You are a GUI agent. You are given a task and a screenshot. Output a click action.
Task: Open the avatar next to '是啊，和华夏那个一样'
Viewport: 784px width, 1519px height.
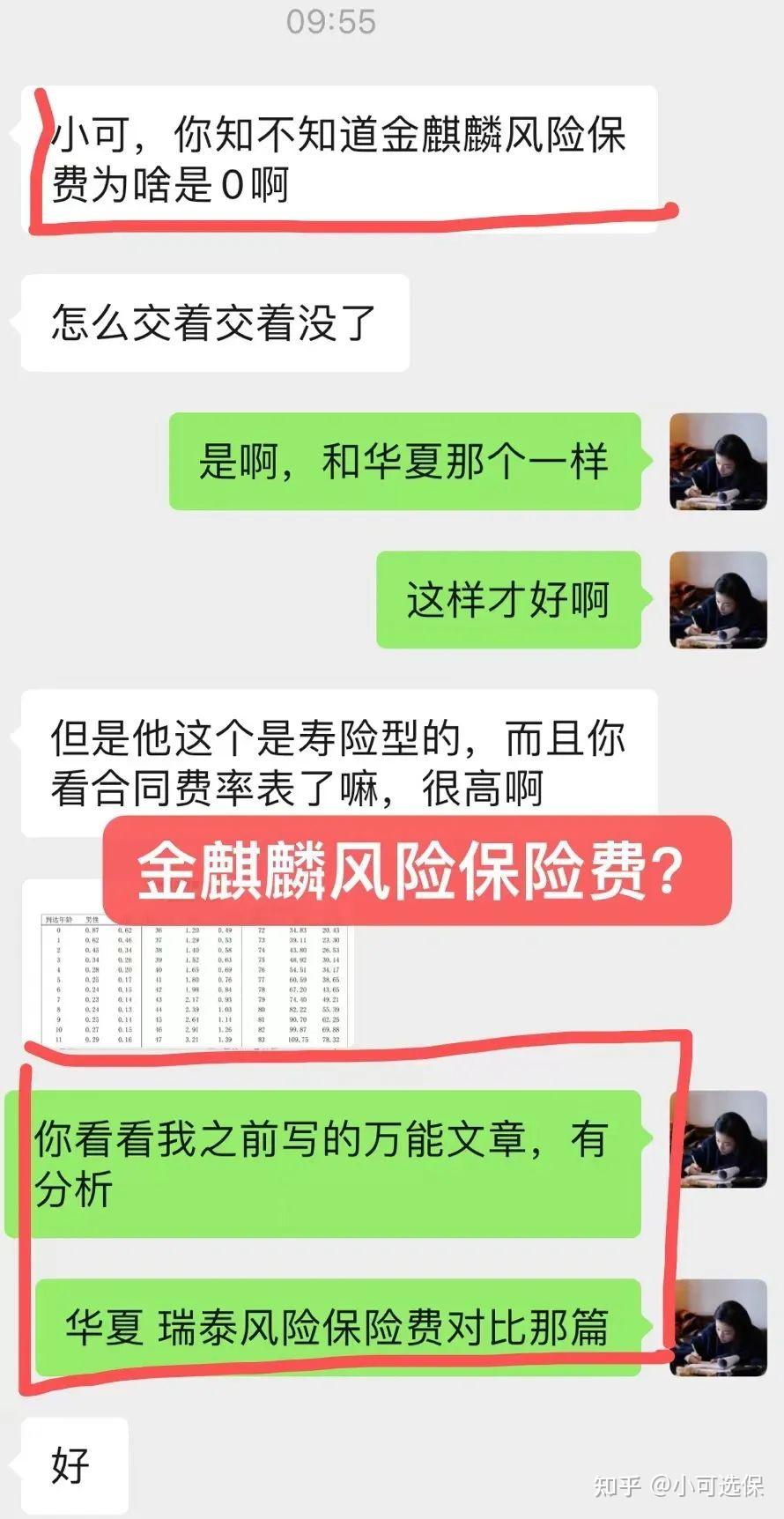718,462
